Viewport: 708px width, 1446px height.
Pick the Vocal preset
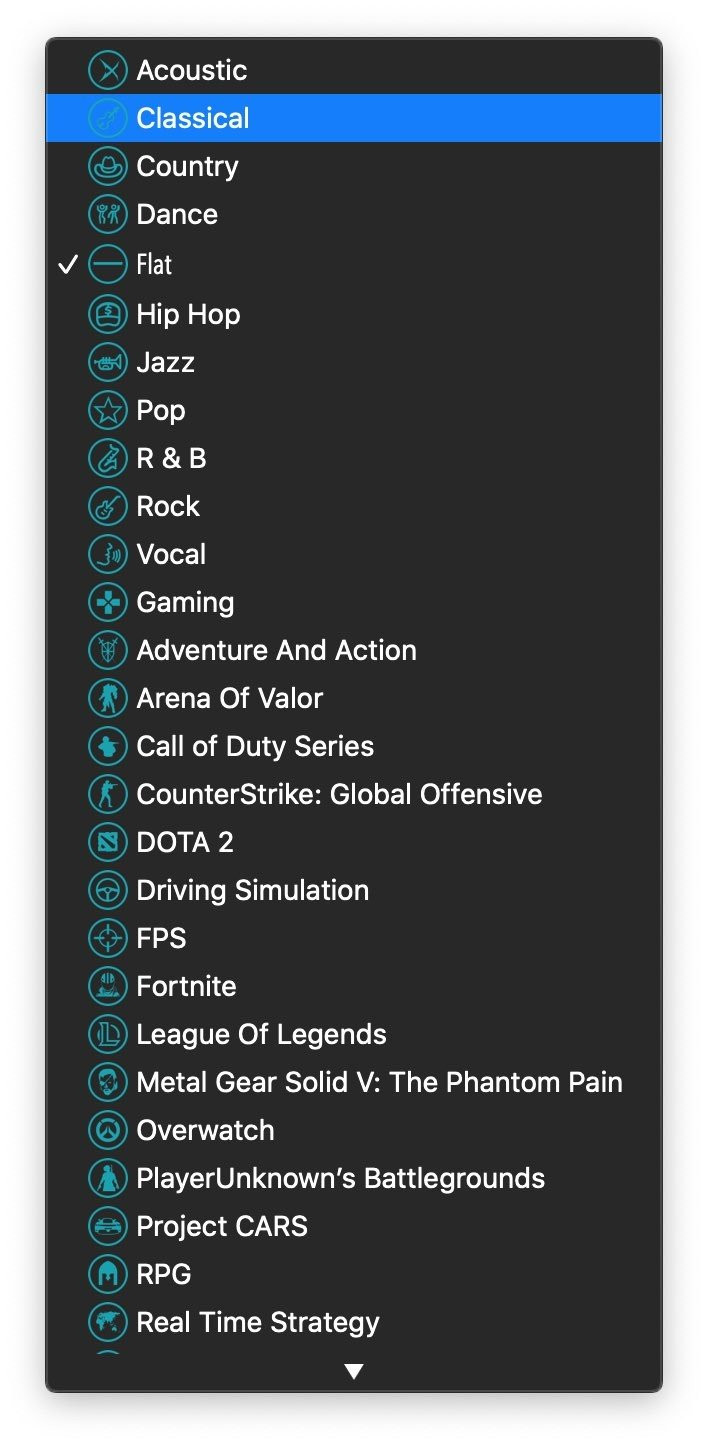coord(171,554)
